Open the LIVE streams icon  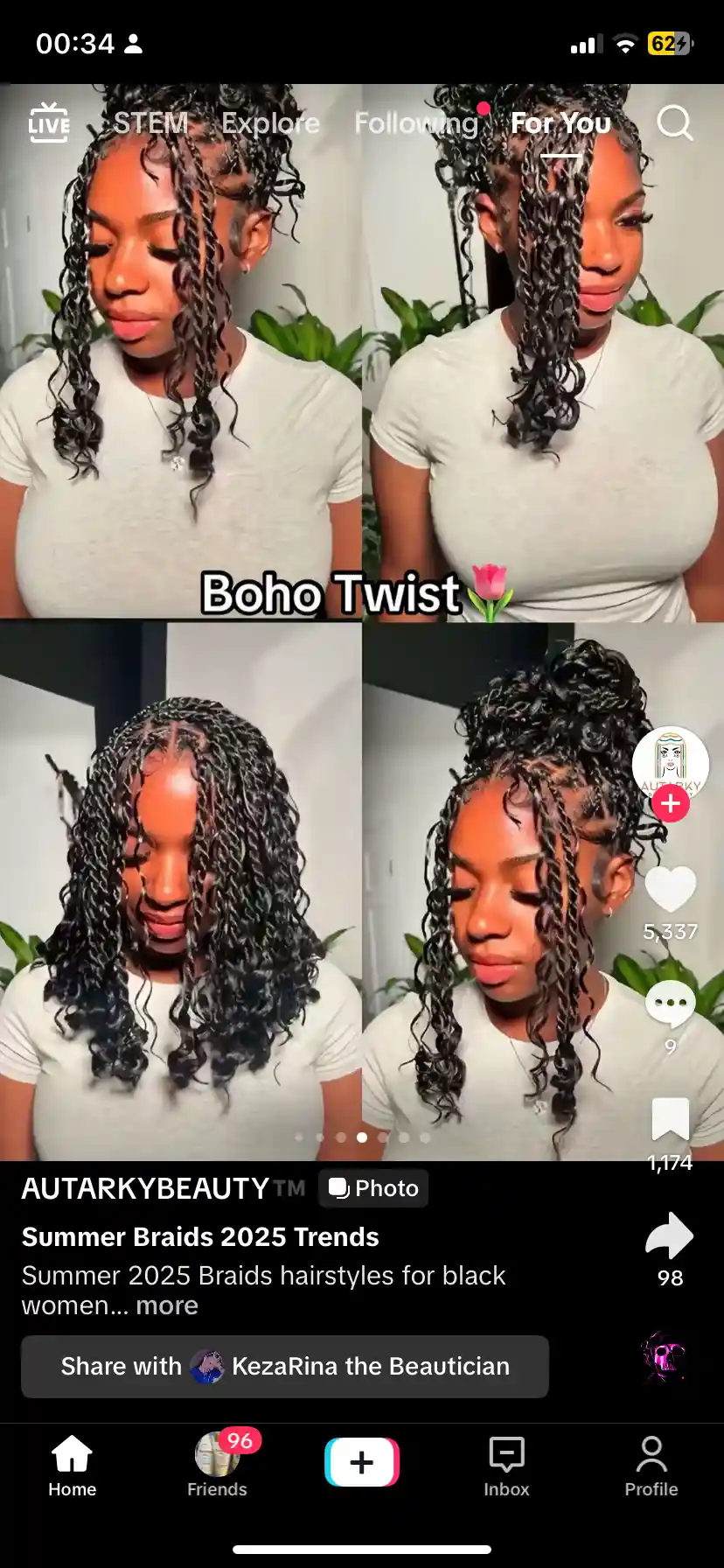coord(49,122)
